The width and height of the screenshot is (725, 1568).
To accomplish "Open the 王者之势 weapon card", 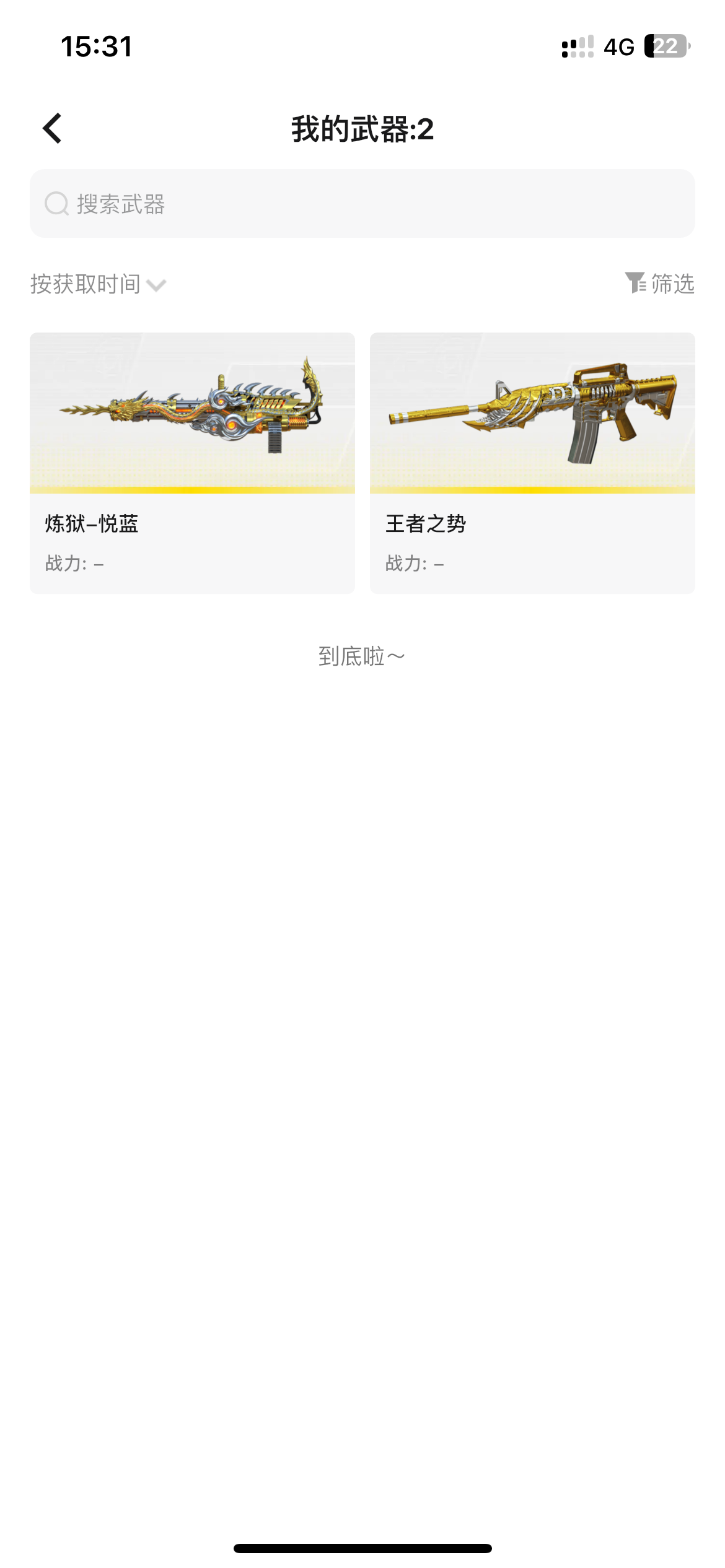I will [532, 463].
